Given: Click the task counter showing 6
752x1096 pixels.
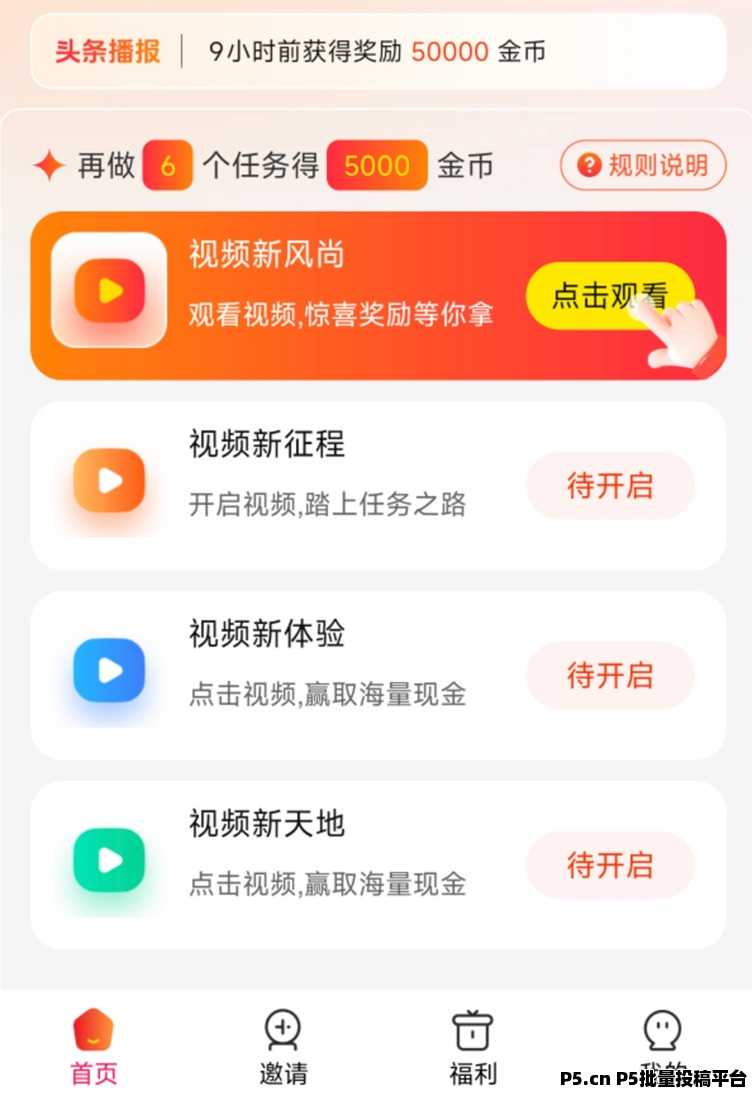Looking at the screenshot, I should tap(168, 165).
